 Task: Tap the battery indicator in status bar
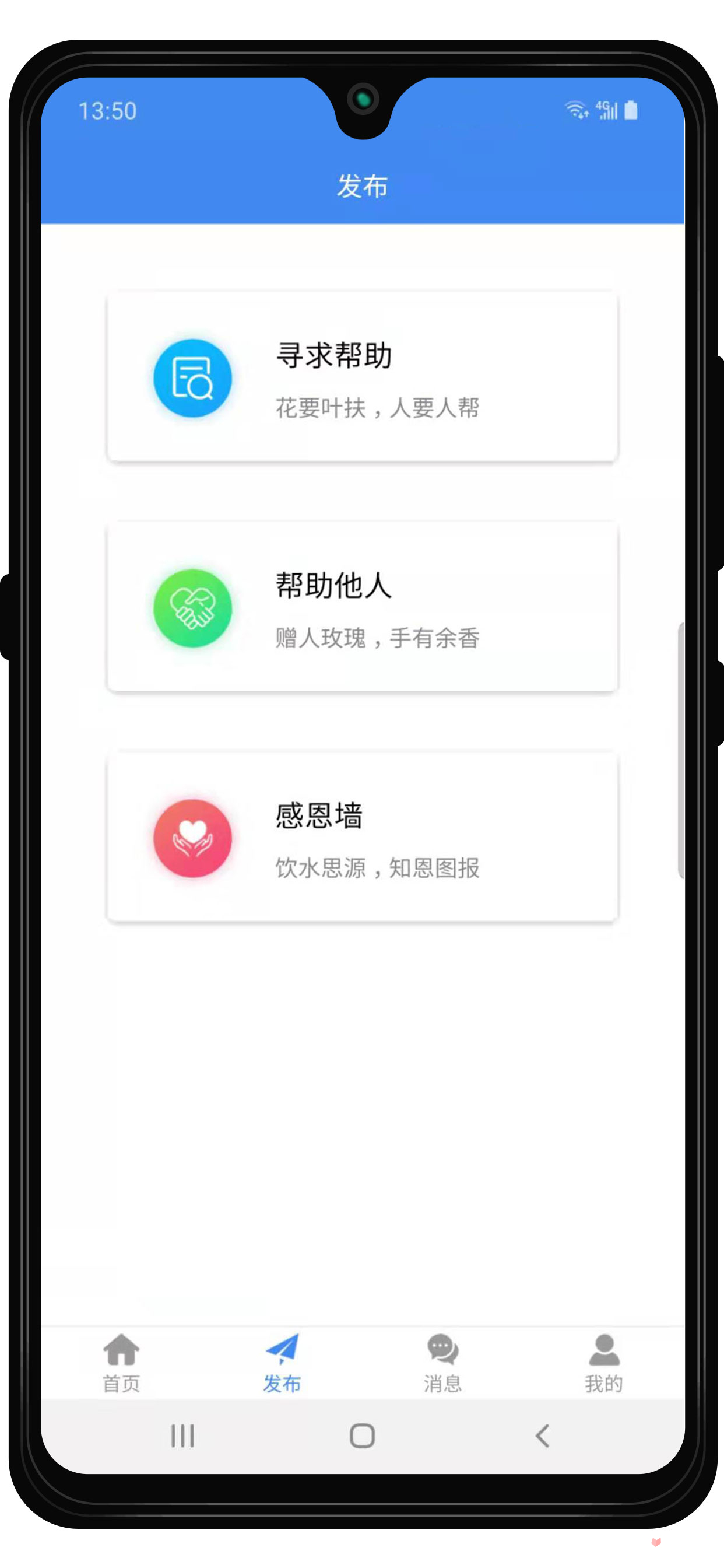[x=631, y=110]
